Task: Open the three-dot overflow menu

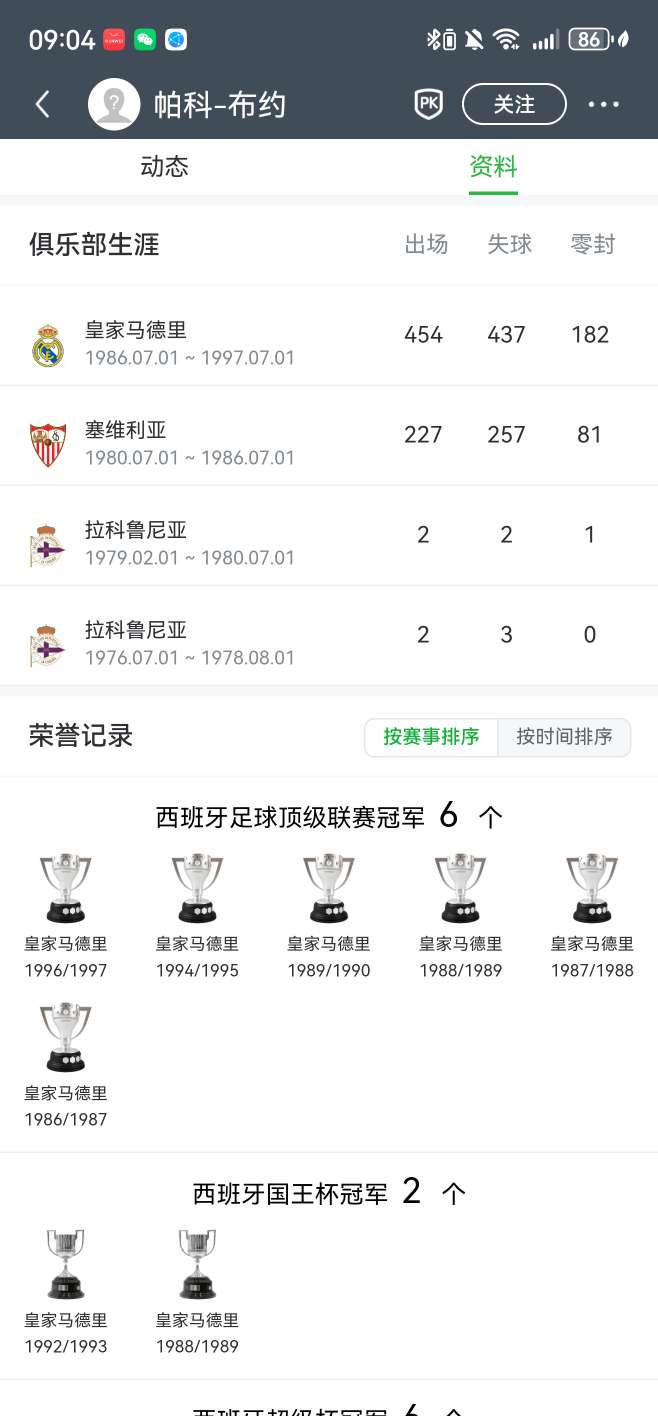Action: [x=604, y=104]
